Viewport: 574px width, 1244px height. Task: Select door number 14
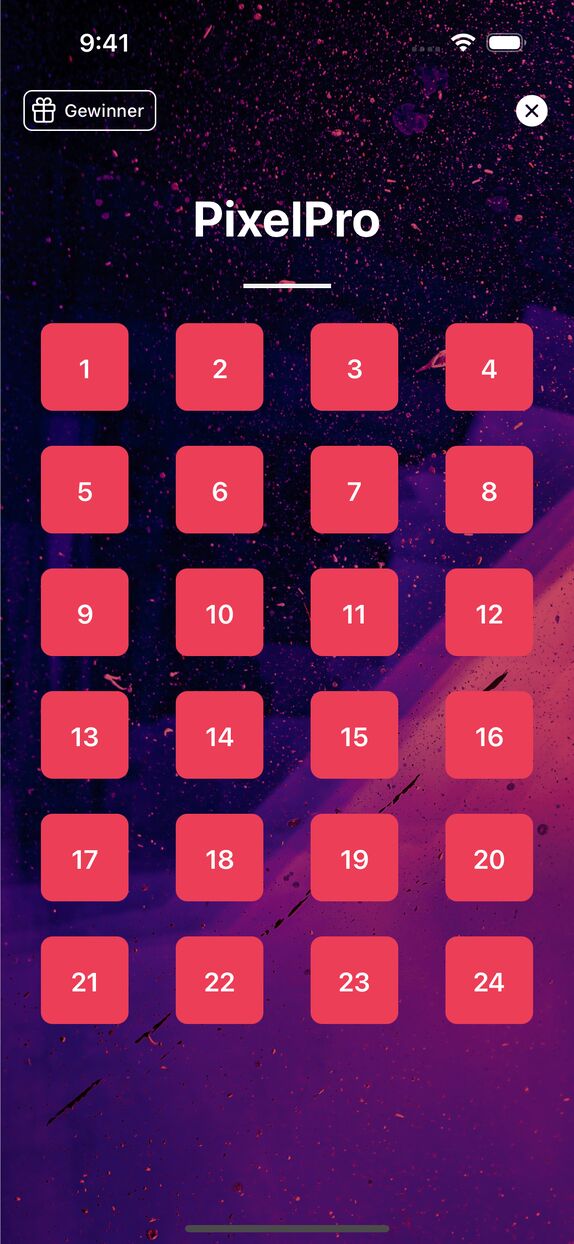point(220,735)
